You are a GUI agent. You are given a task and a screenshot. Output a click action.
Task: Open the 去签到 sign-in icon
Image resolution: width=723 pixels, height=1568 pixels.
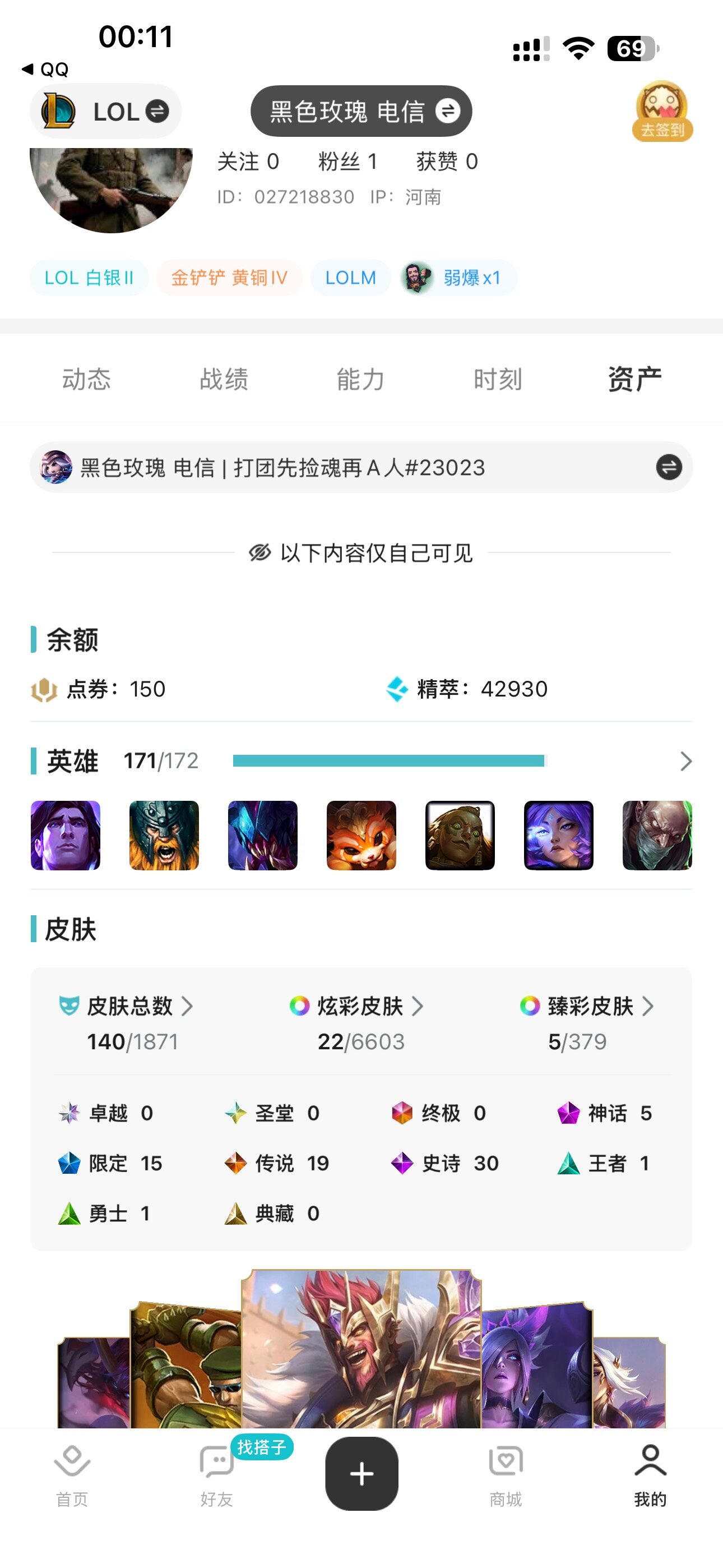pyautogui.click(x=664, y=113)
